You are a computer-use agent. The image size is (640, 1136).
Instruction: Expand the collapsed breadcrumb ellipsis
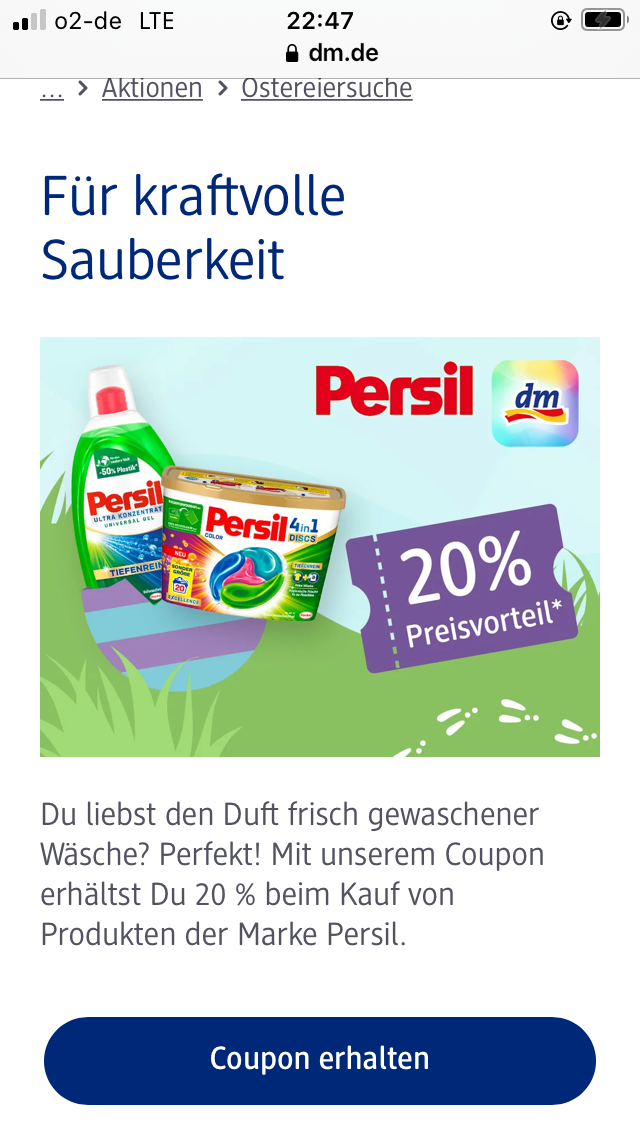point(52,90)
